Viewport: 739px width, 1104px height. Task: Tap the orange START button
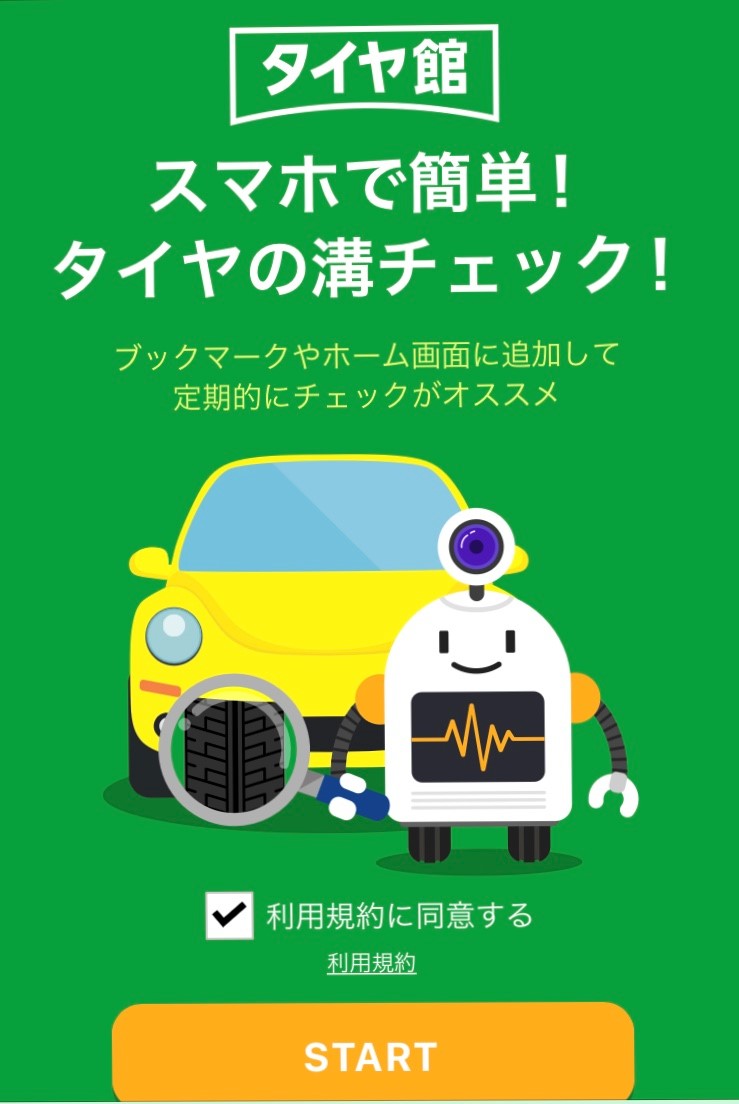(372, 1056)
